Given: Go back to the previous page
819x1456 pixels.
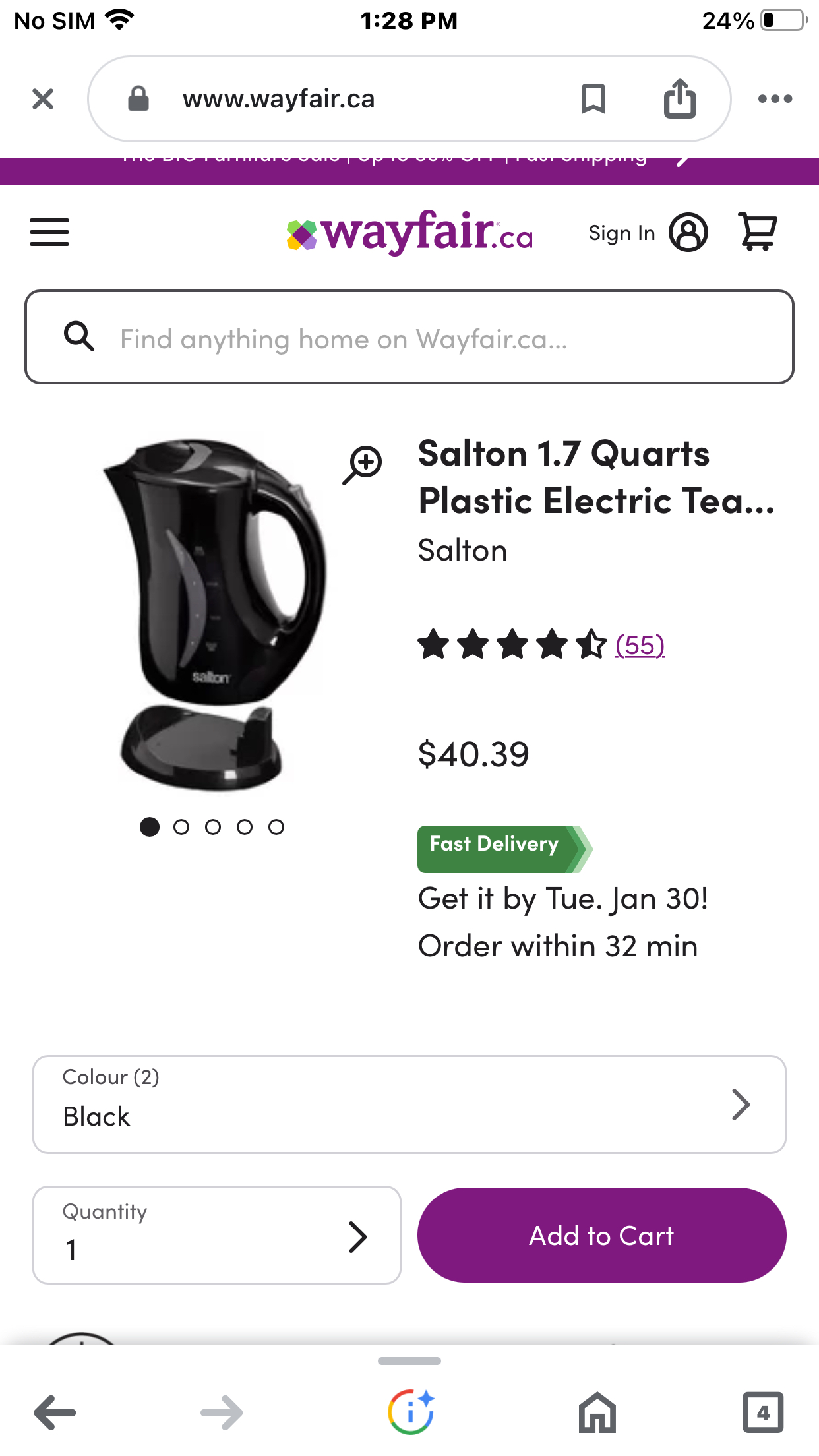Looking at the screenshot, I should pos(55,1412).
